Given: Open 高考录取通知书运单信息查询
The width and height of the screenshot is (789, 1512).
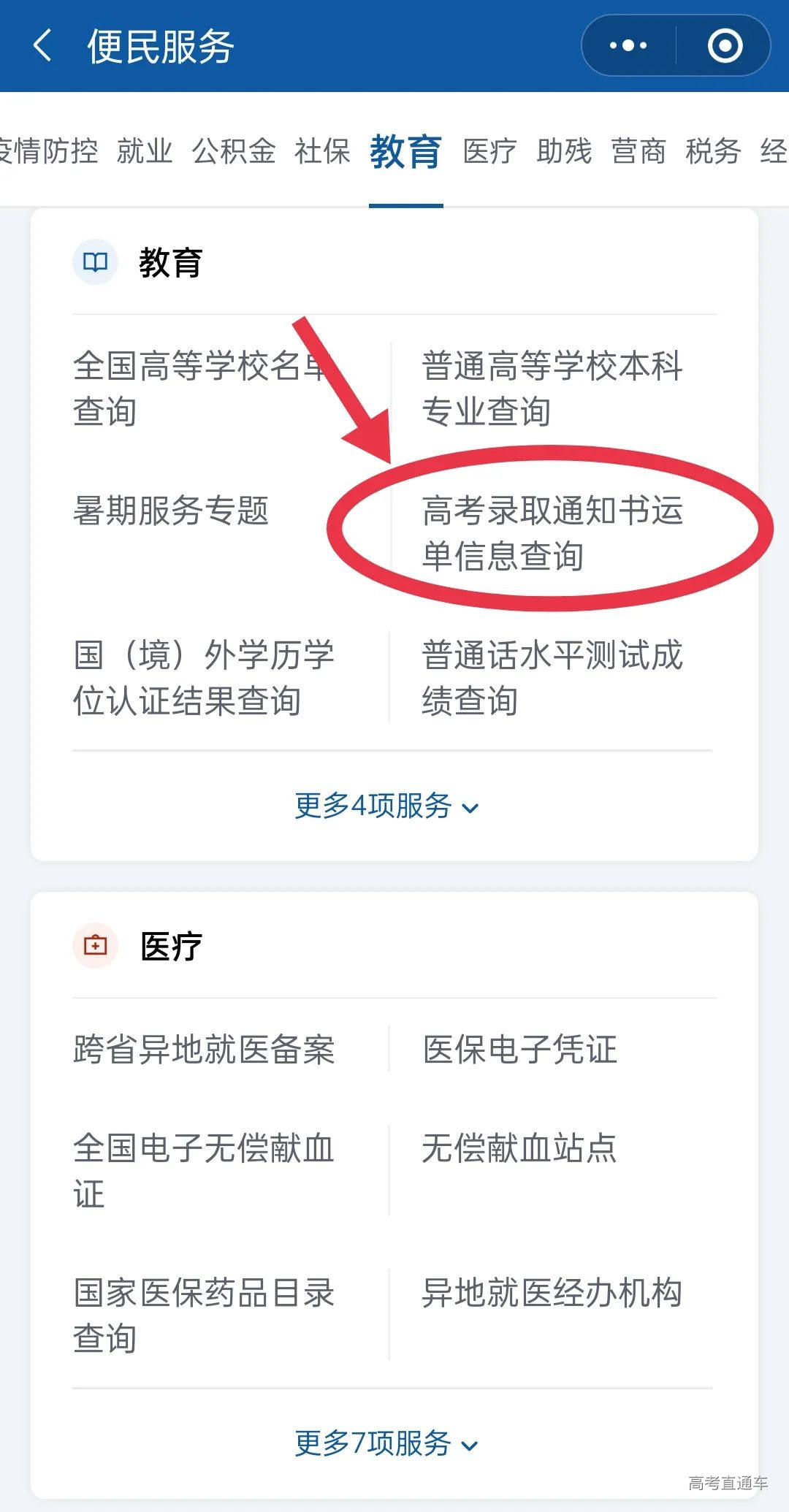Looking at the screenshot, I should click(552, 533).
